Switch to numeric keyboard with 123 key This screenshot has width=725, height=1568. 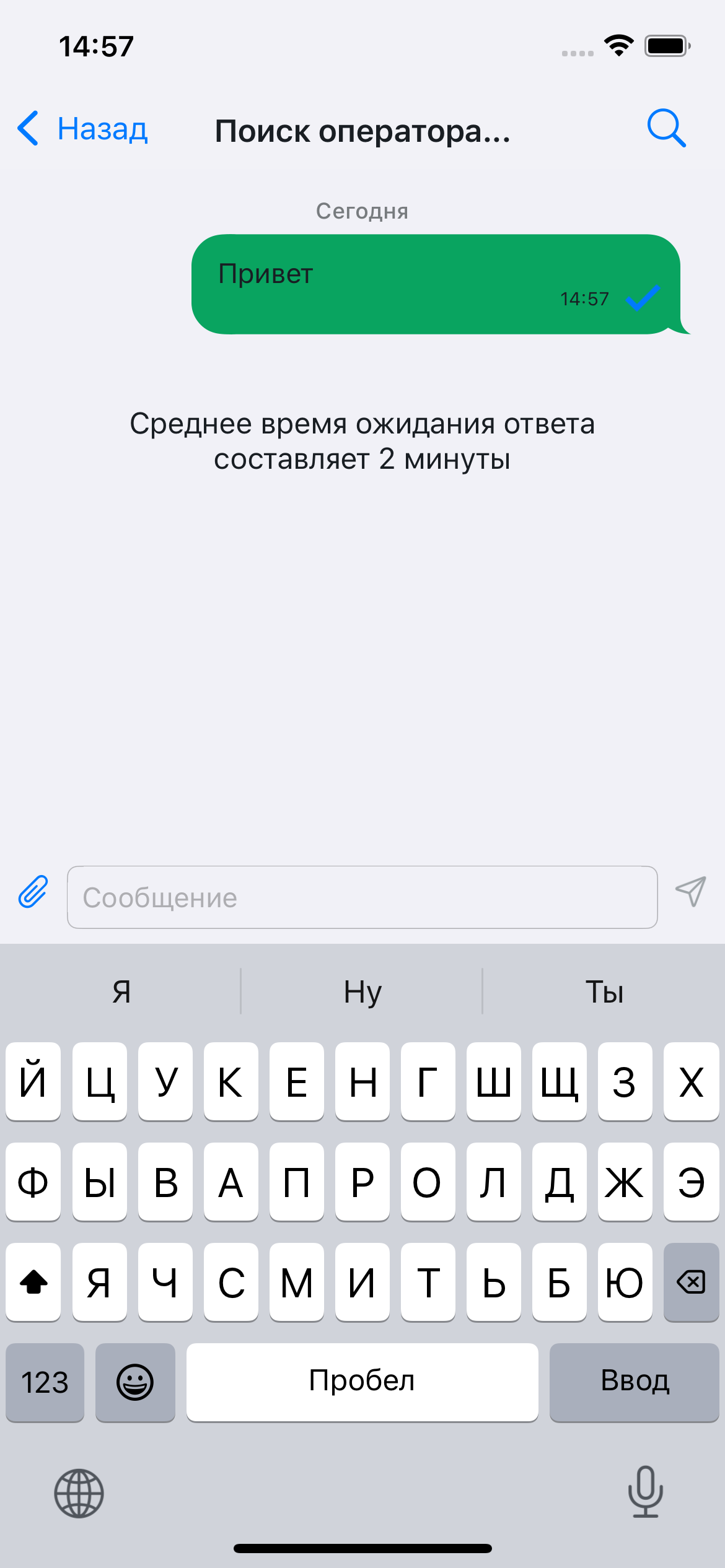[x=44, y=1382]
